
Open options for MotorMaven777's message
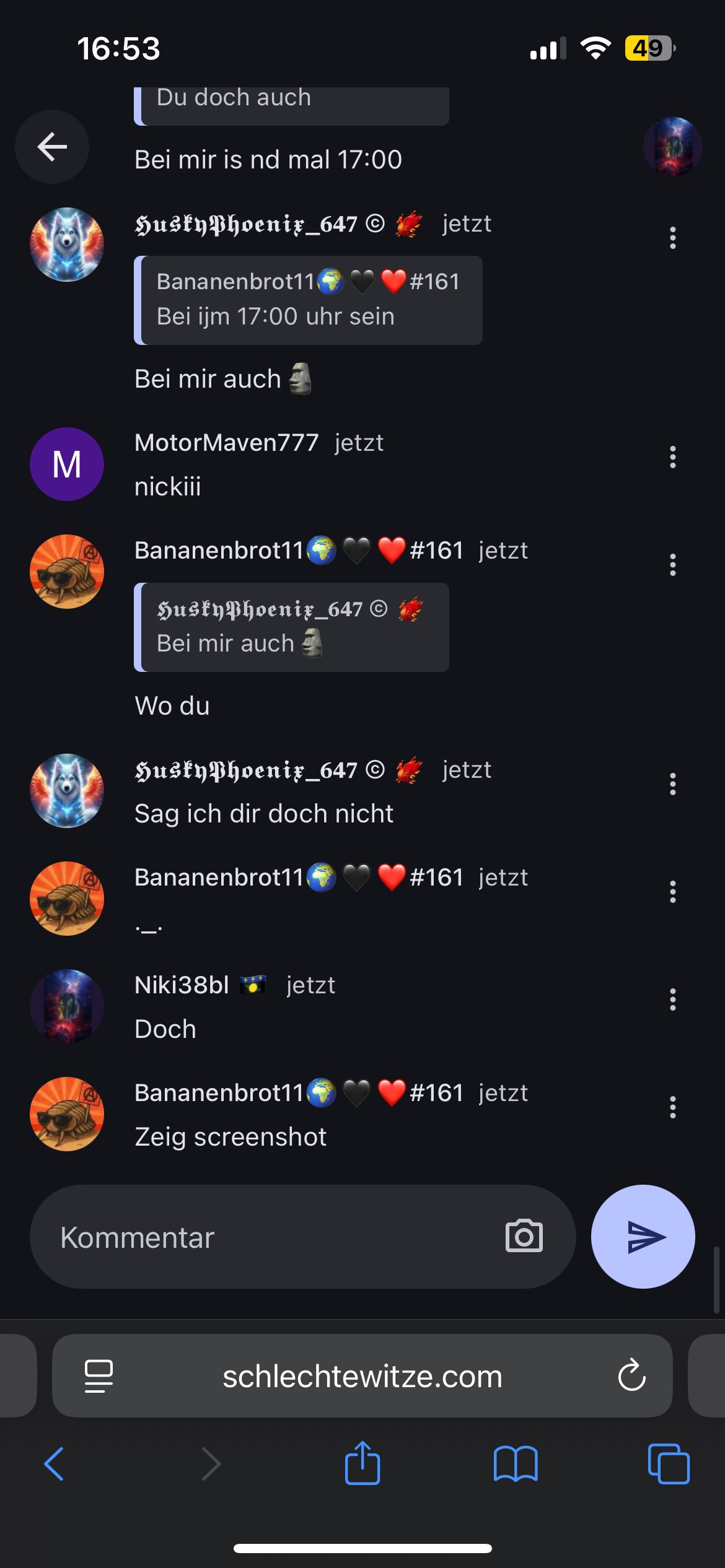672,457
